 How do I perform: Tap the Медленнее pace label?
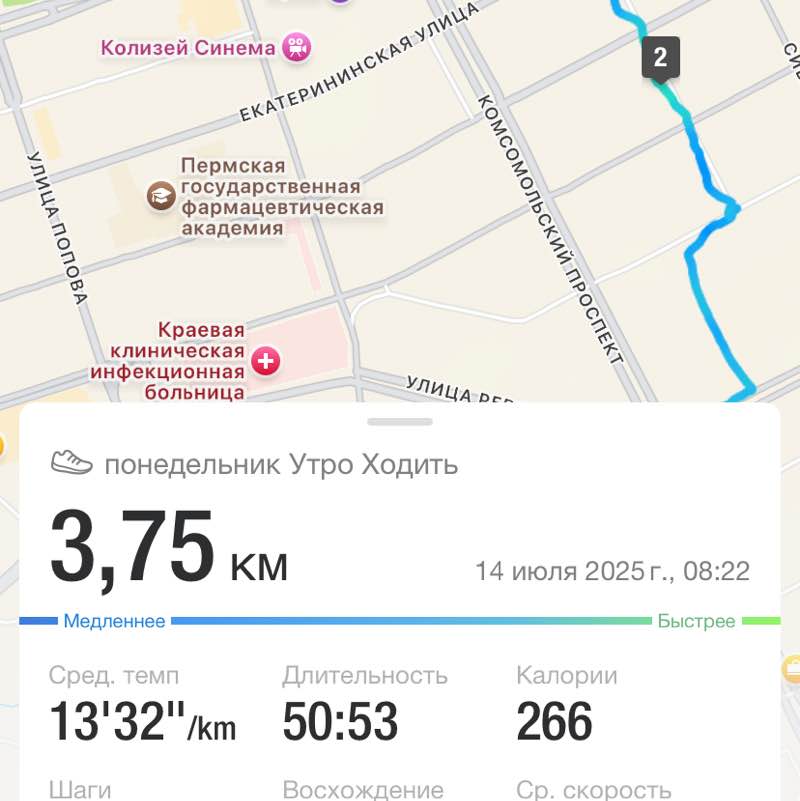coord(116,620)
